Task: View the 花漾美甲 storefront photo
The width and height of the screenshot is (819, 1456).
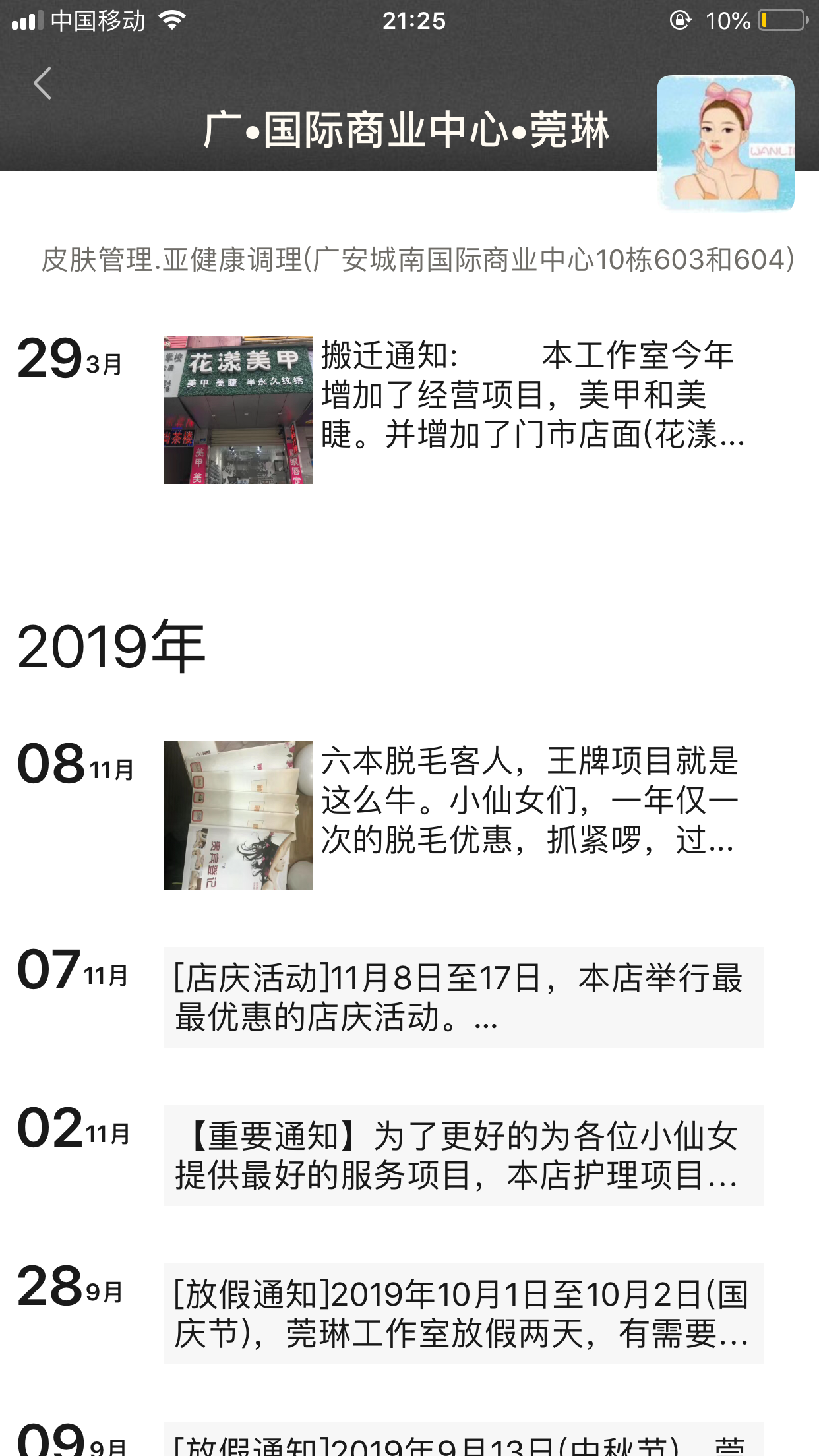Action: point(238,409)
